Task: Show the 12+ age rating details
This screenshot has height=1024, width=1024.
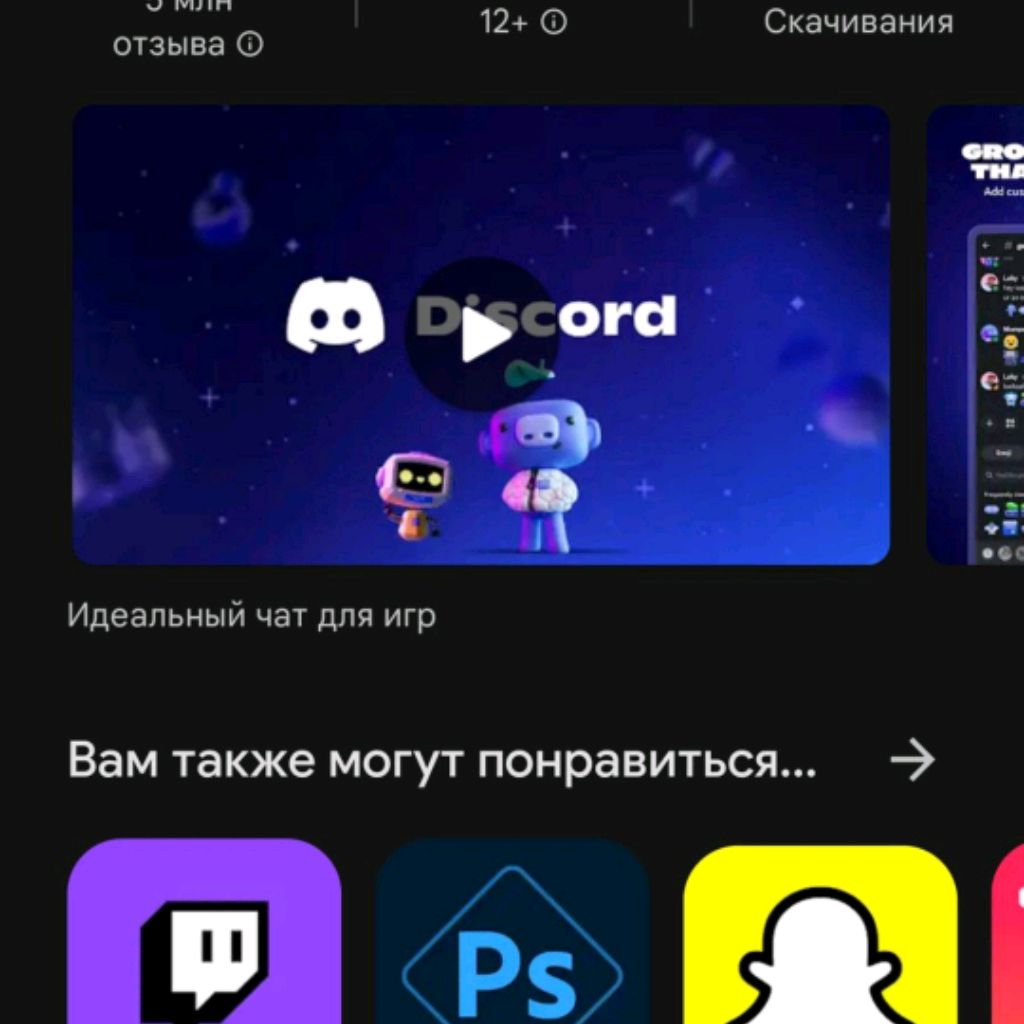Action: (x=553, y=22)
